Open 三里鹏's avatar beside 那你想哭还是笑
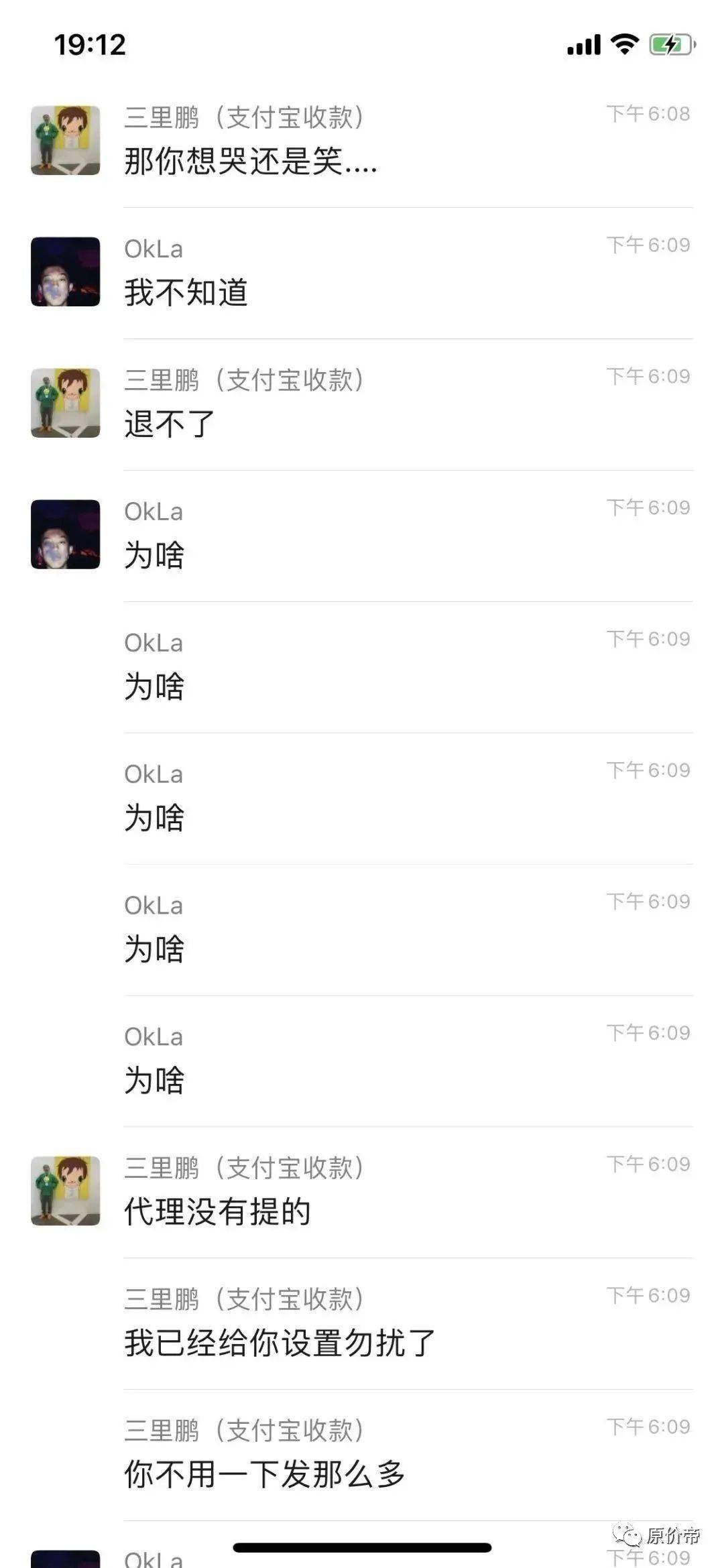724x1568 pixels. [66, 140]
